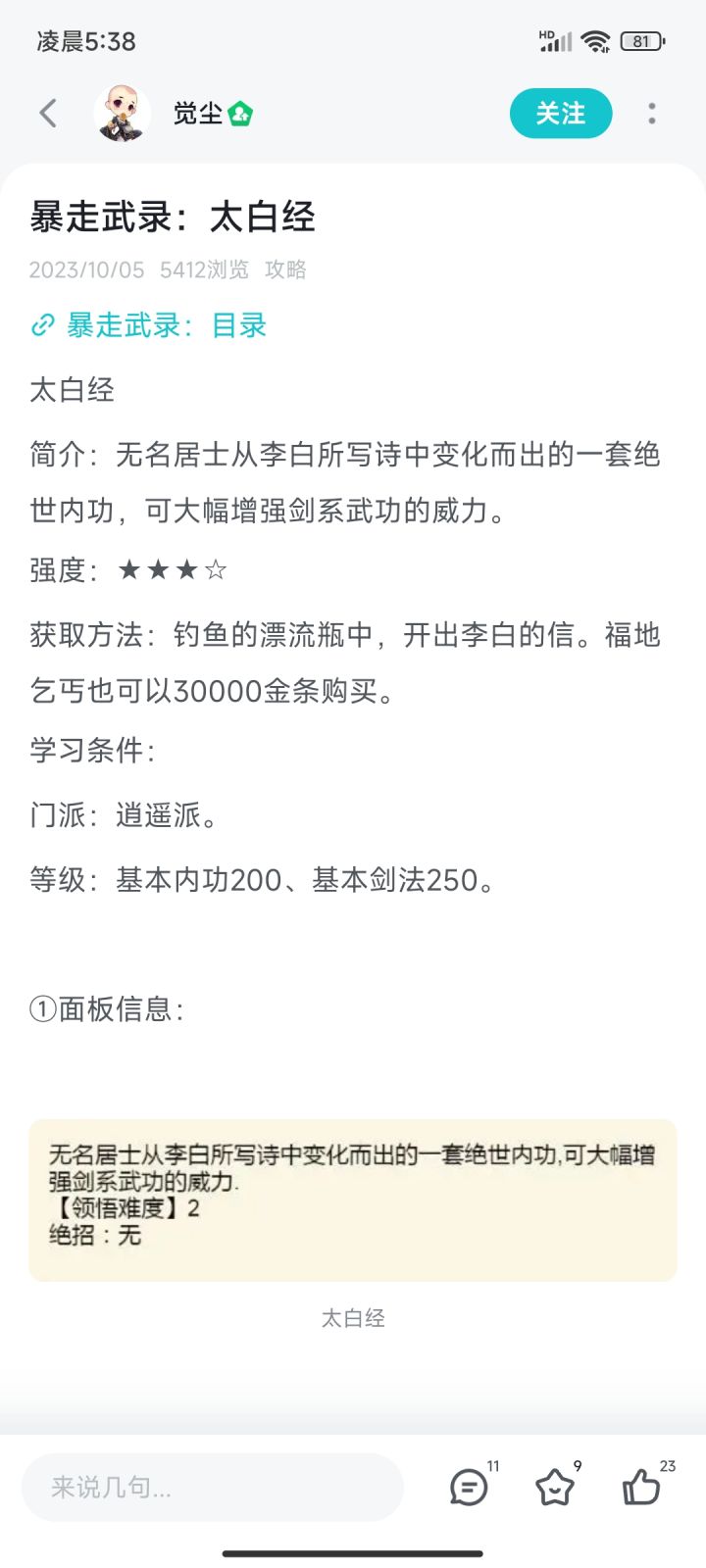
Task: Follow the author with 关注 button
Action: [561, 114]
